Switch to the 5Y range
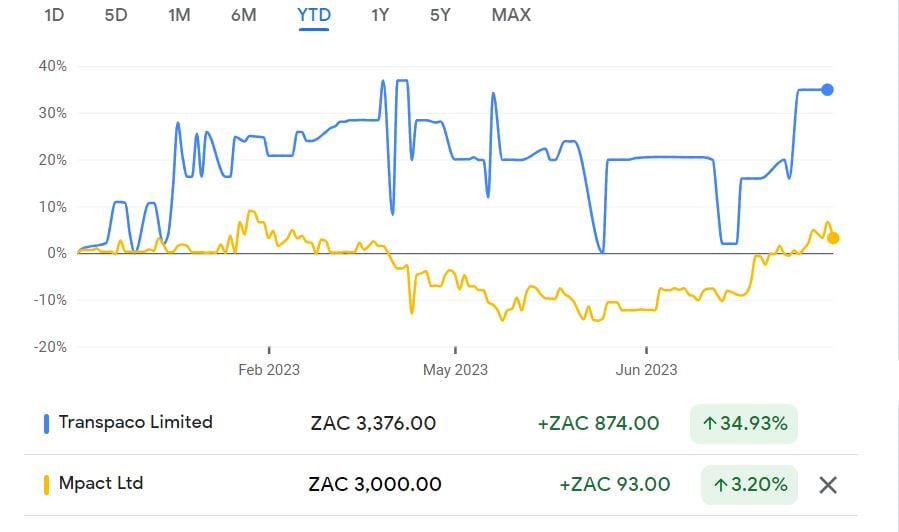The image size is (899, 532). tap(440, 15)
